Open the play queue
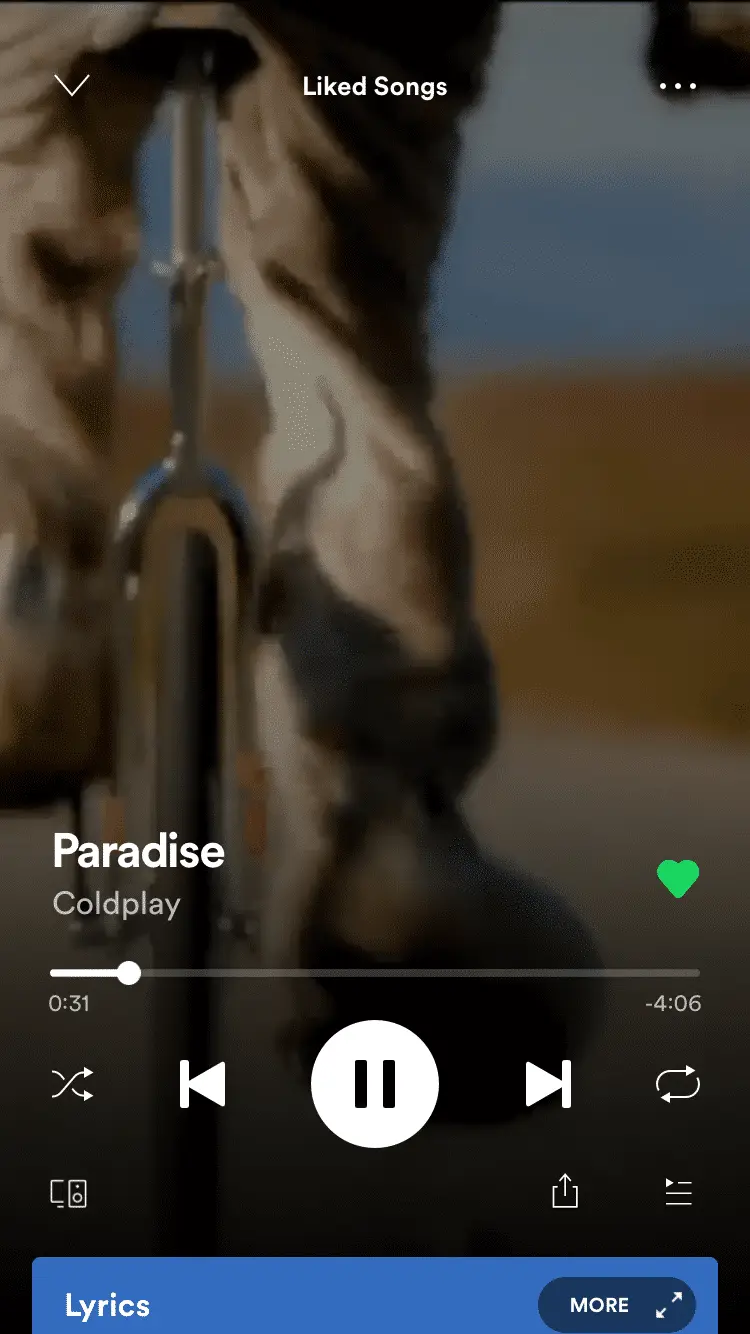This screenshot has width=750, height=1334. click(x=678, y=1191)
